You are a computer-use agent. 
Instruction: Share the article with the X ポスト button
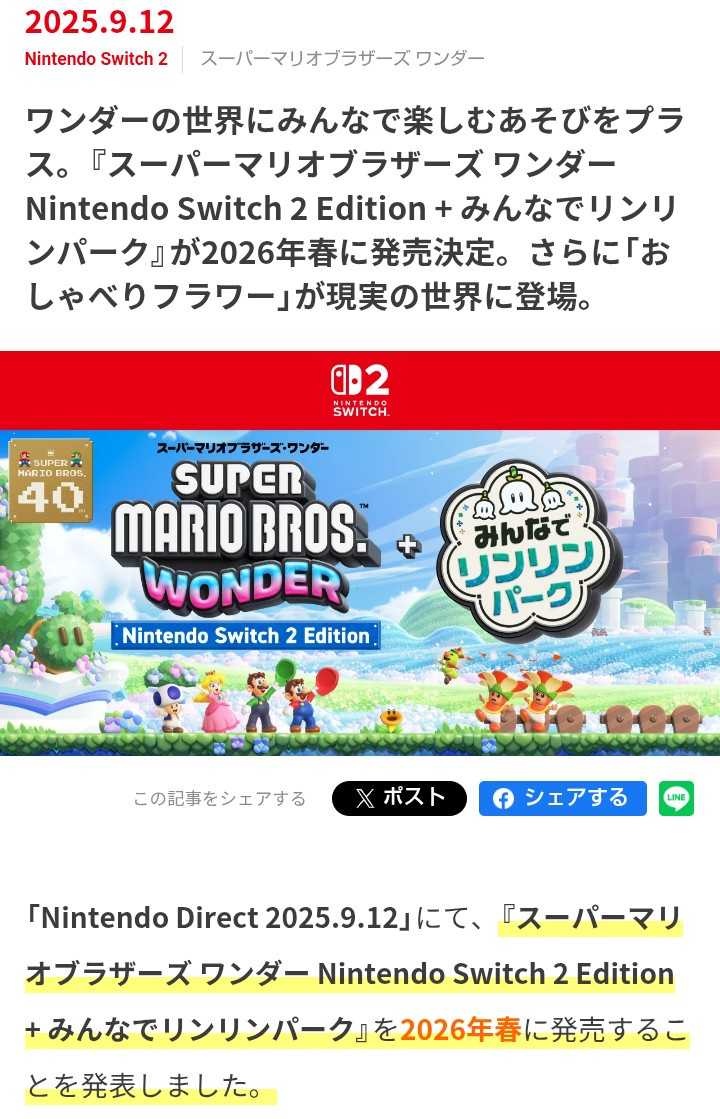point(399,798)
